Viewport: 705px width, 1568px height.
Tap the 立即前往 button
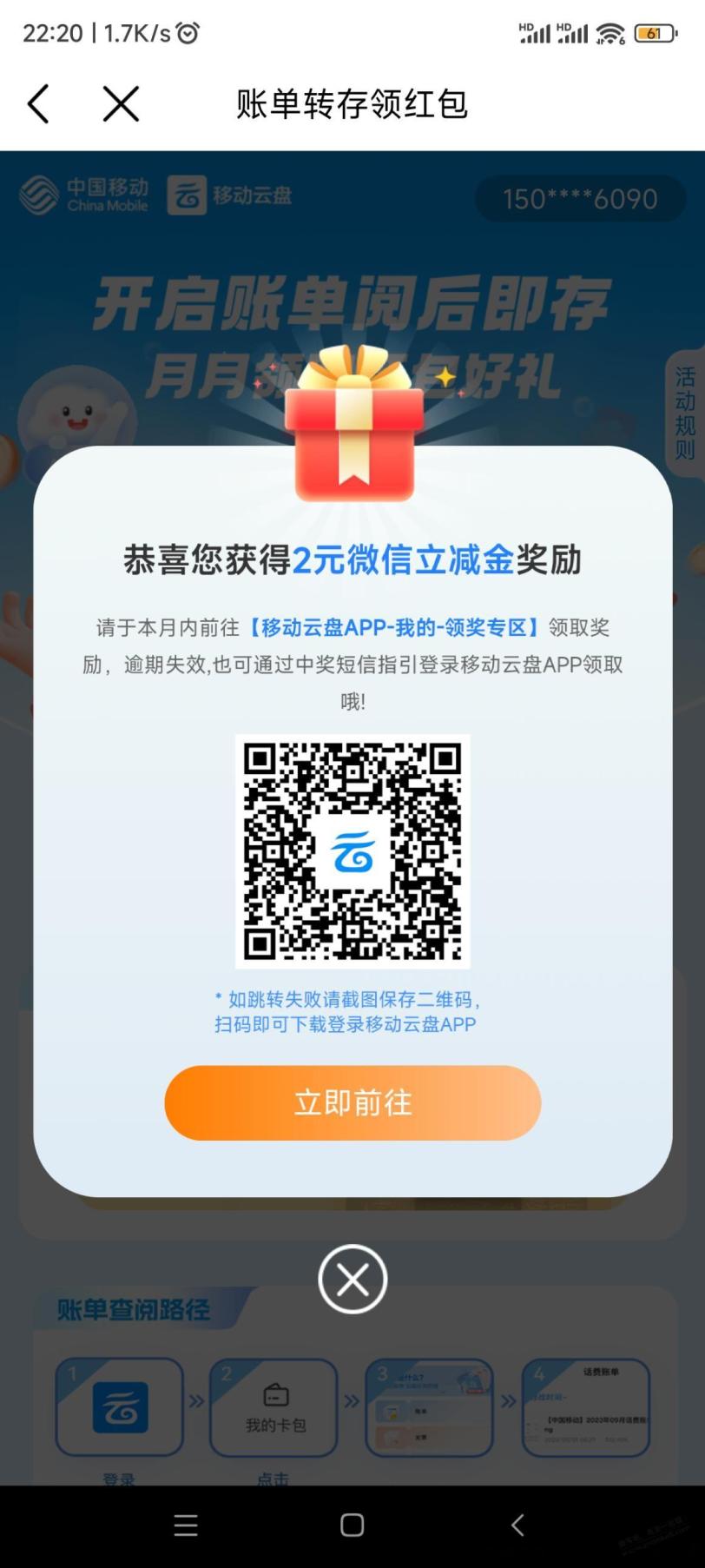point(352,1102)
